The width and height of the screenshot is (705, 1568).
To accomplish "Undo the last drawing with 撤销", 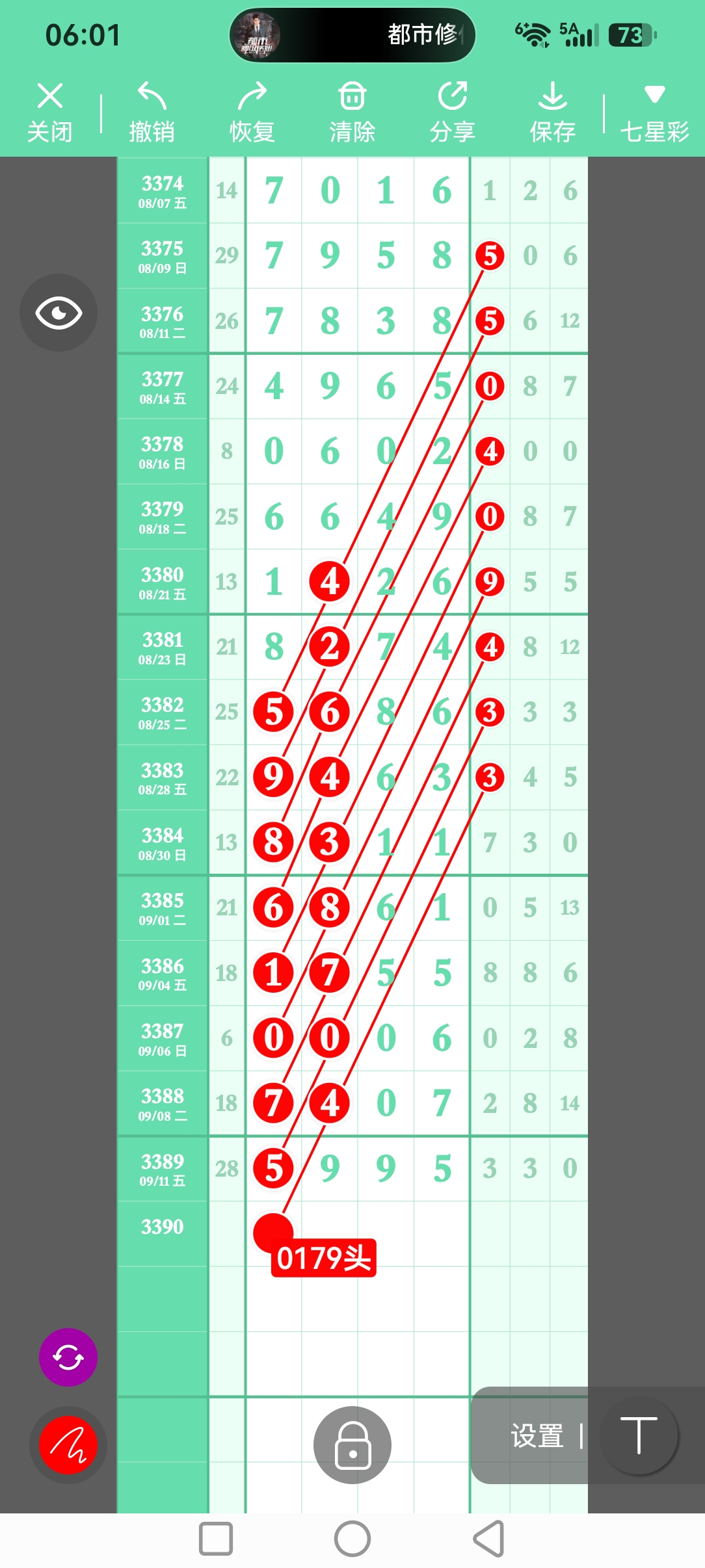I will click(x=152, y=112).
